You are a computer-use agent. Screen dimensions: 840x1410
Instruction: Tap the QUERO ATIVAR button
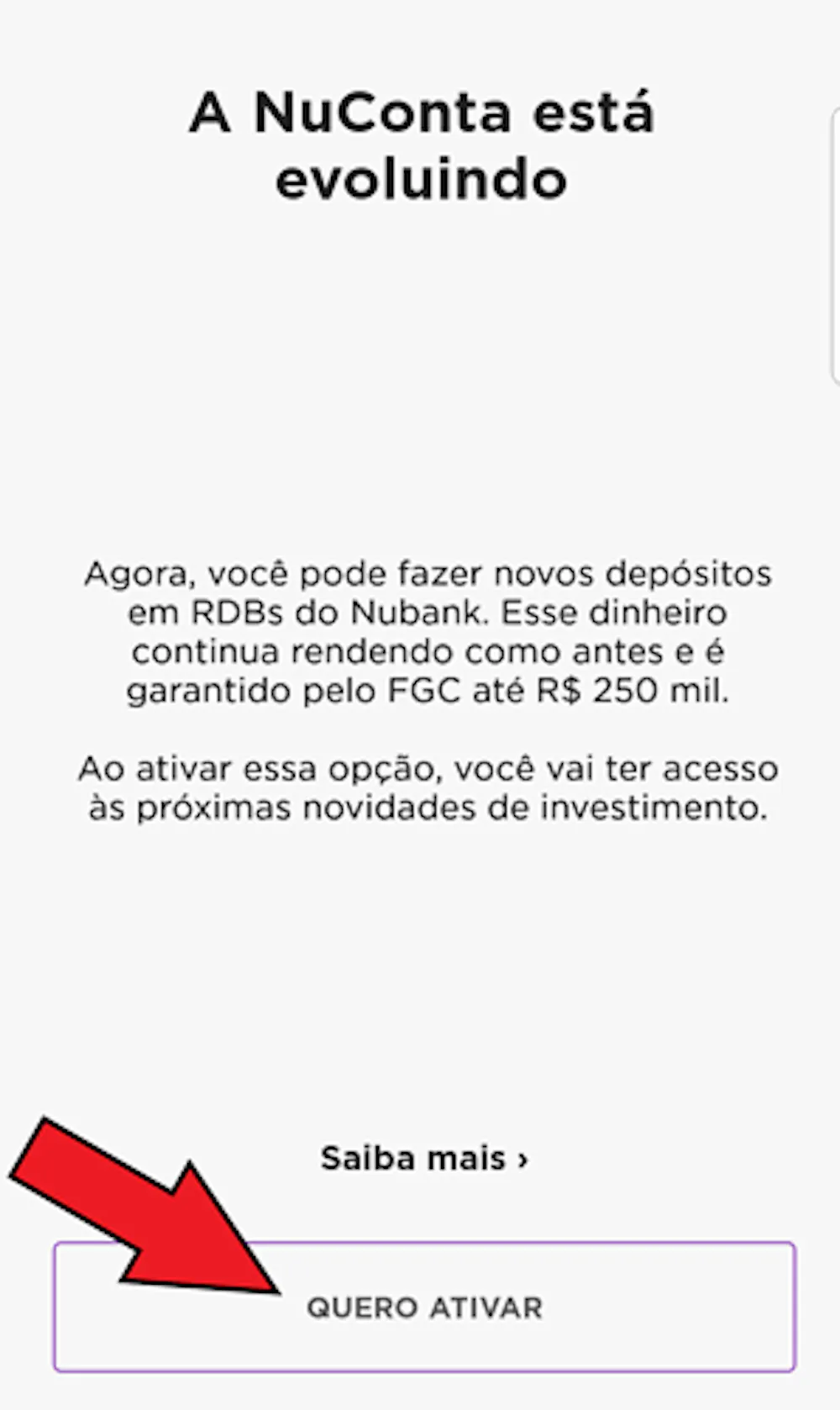[424, 1307]
